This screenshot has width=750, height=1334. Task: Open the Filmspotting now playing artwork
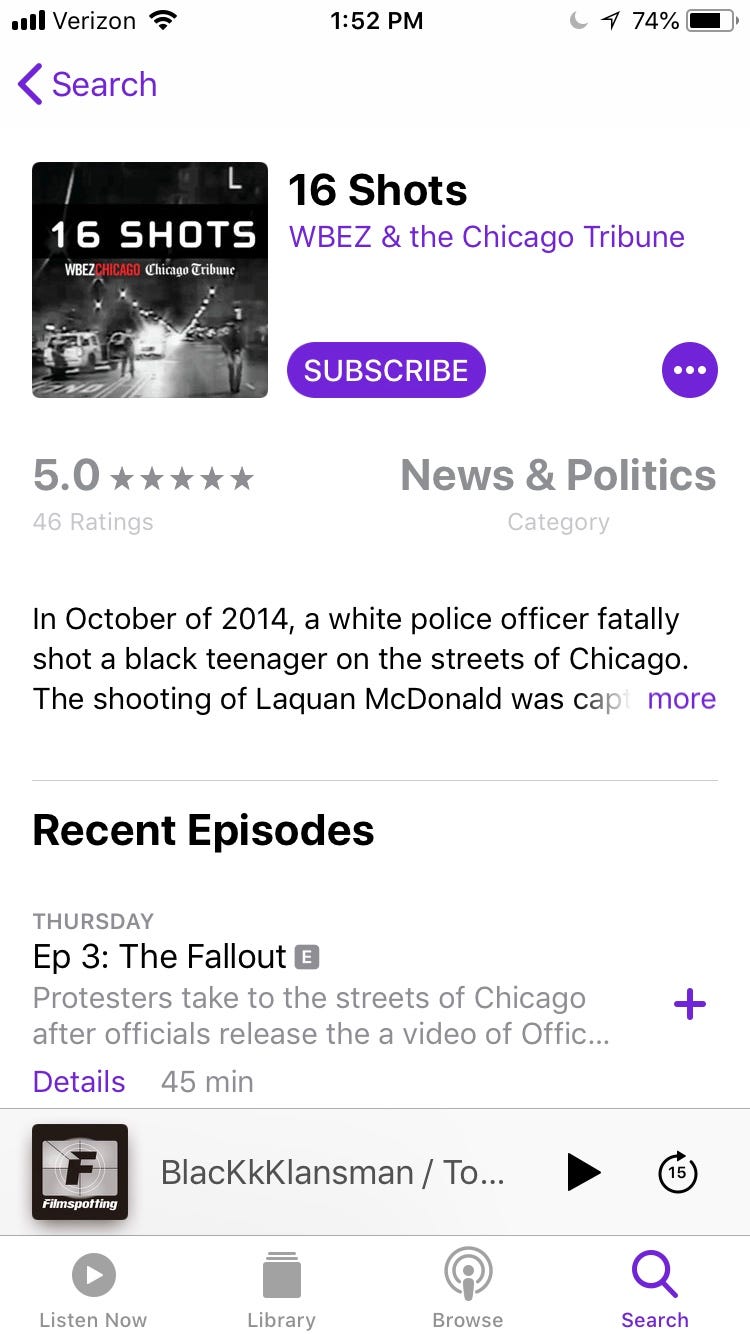point(80,1172)
